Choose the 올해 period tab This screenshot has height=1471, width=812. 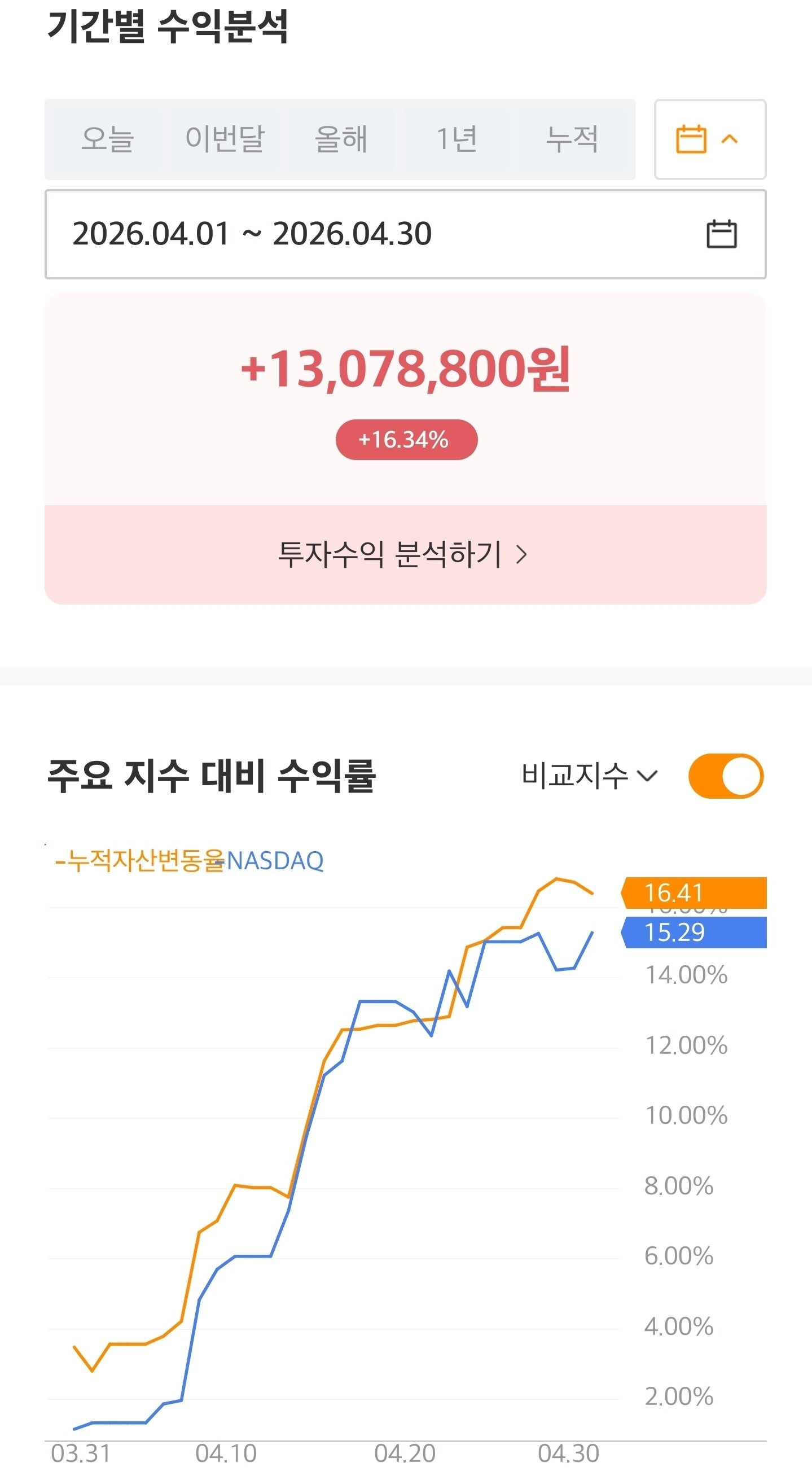click(341, 139)
